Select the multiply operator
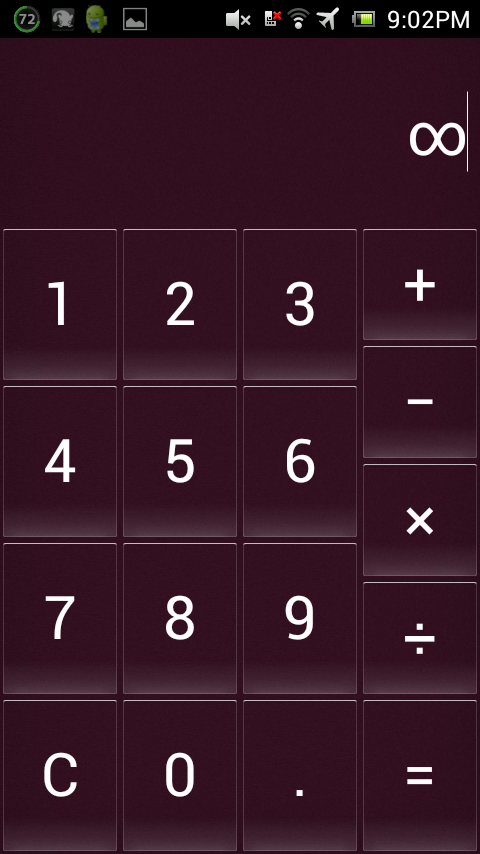 [x=420, y=520]
